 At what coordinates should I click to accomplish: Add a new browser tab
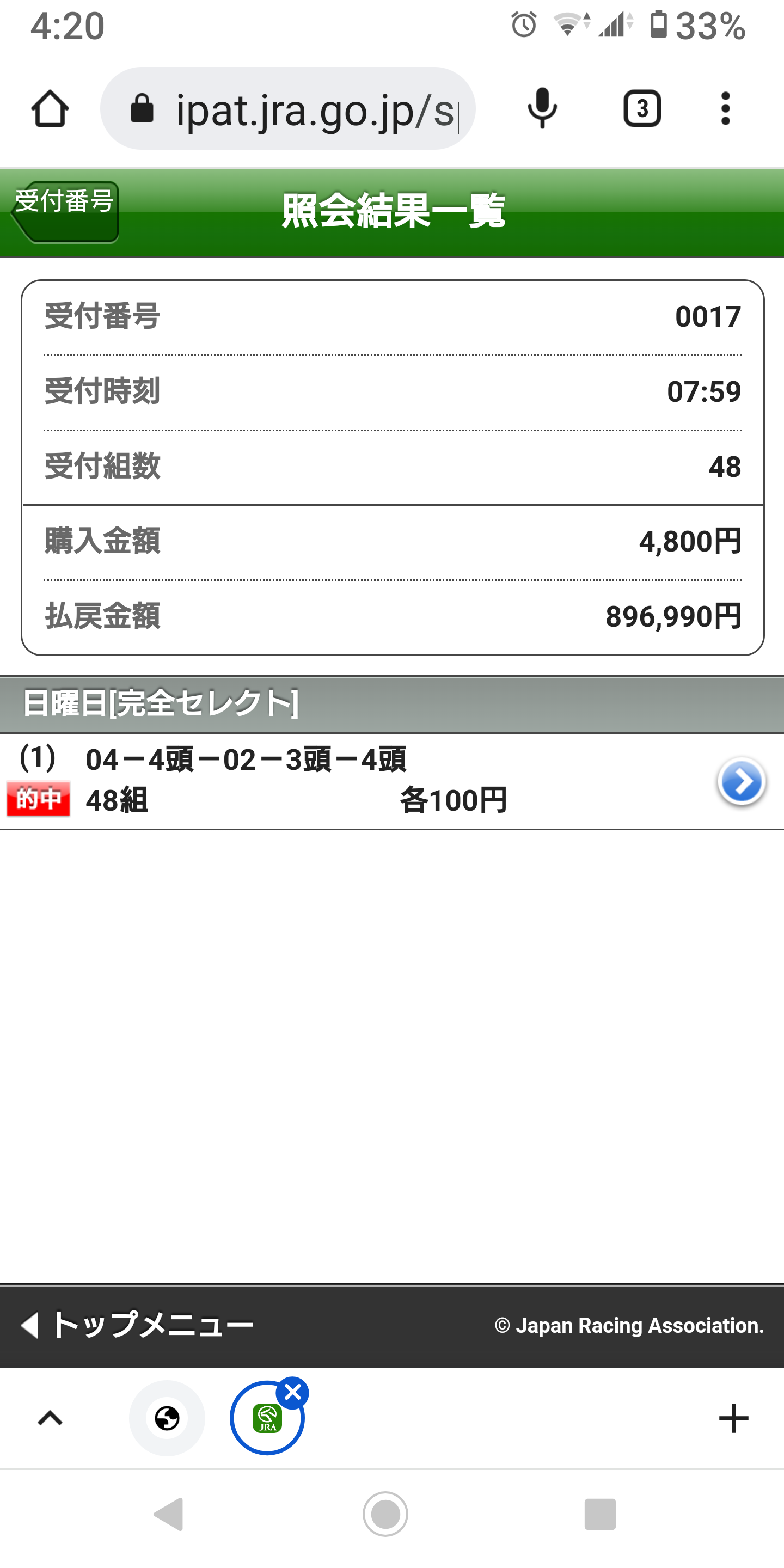733,1418
